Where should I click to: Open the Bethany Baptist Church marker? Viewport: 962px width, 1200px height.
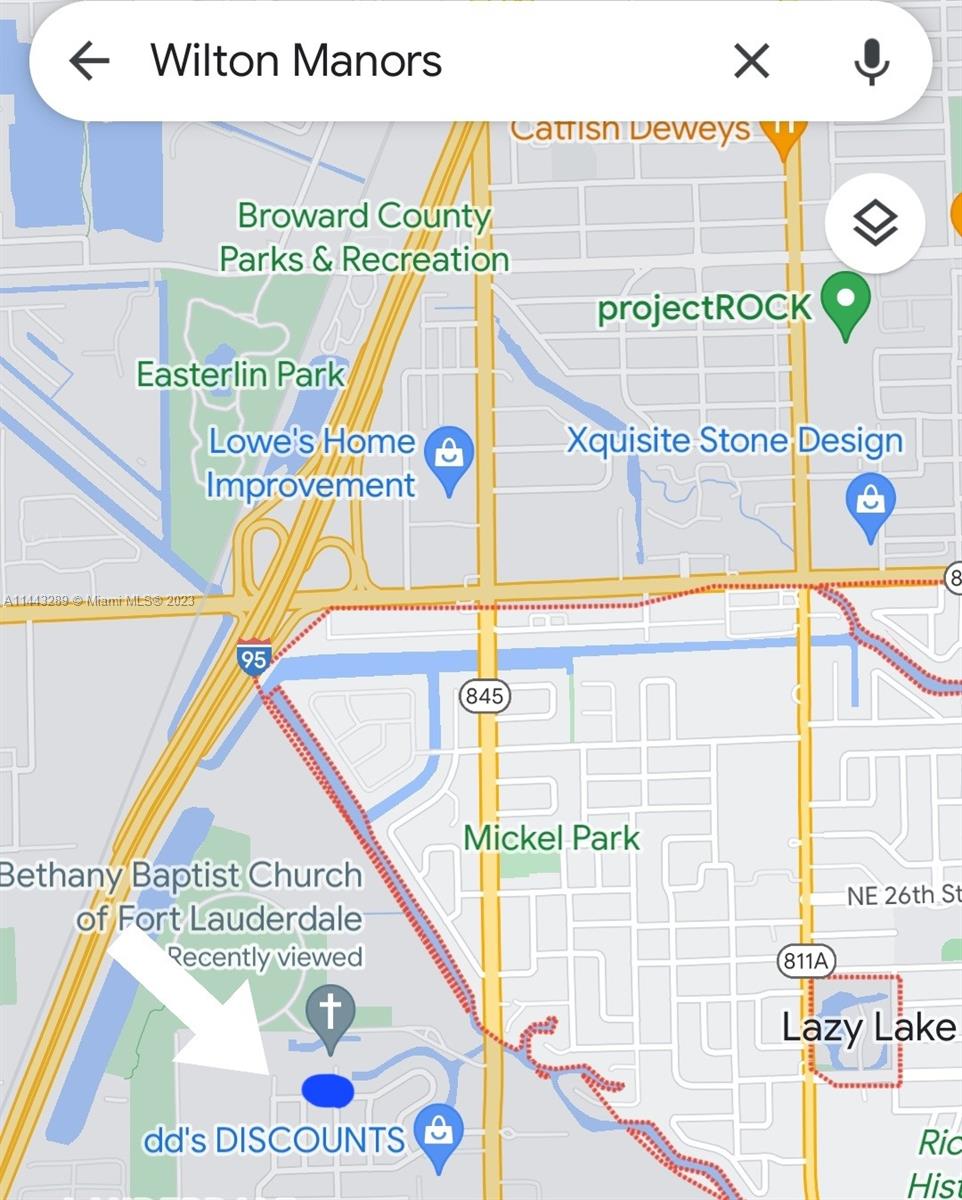(x=330, y=1013)
